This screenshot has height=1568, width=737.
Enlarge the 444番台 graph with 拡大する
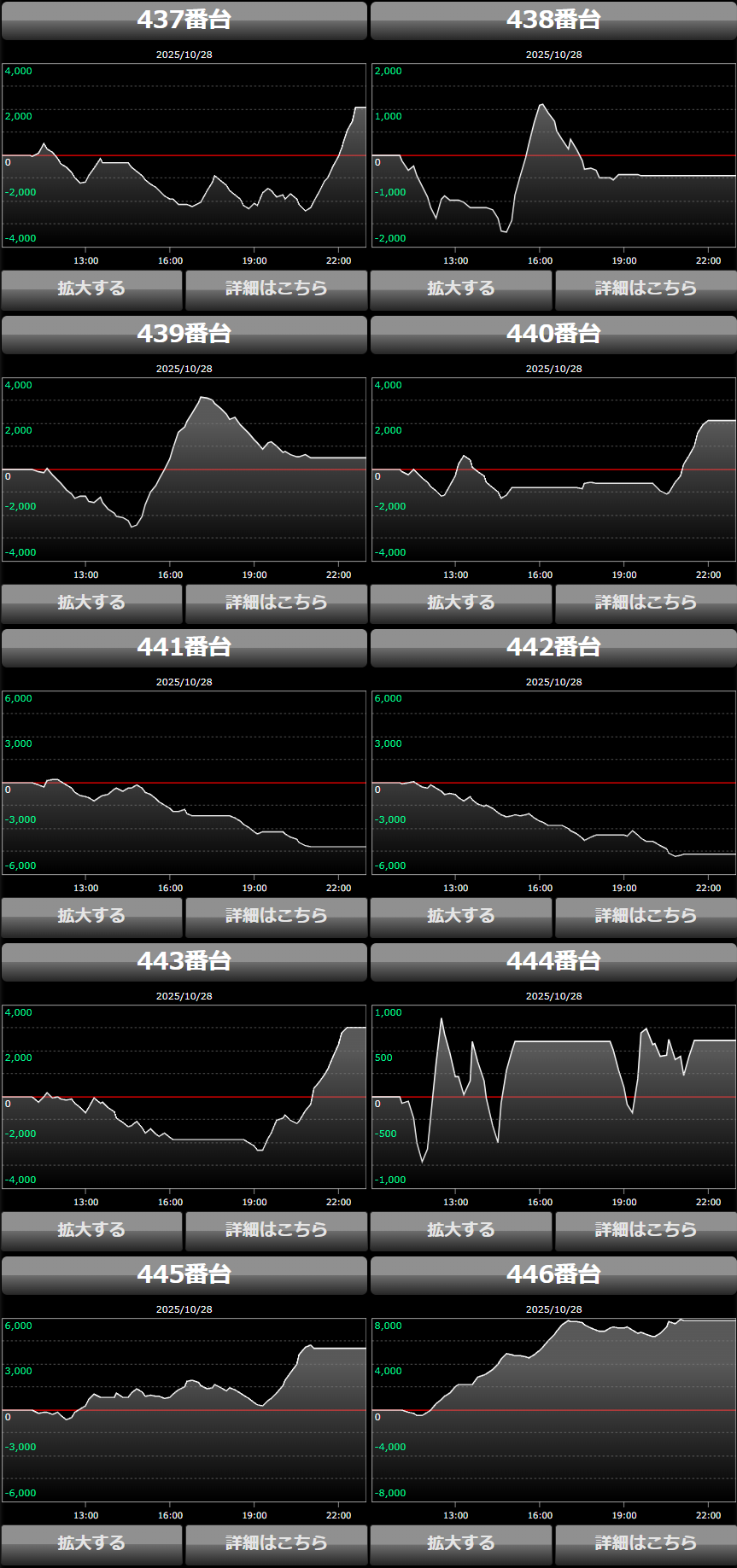point(461,1231)
